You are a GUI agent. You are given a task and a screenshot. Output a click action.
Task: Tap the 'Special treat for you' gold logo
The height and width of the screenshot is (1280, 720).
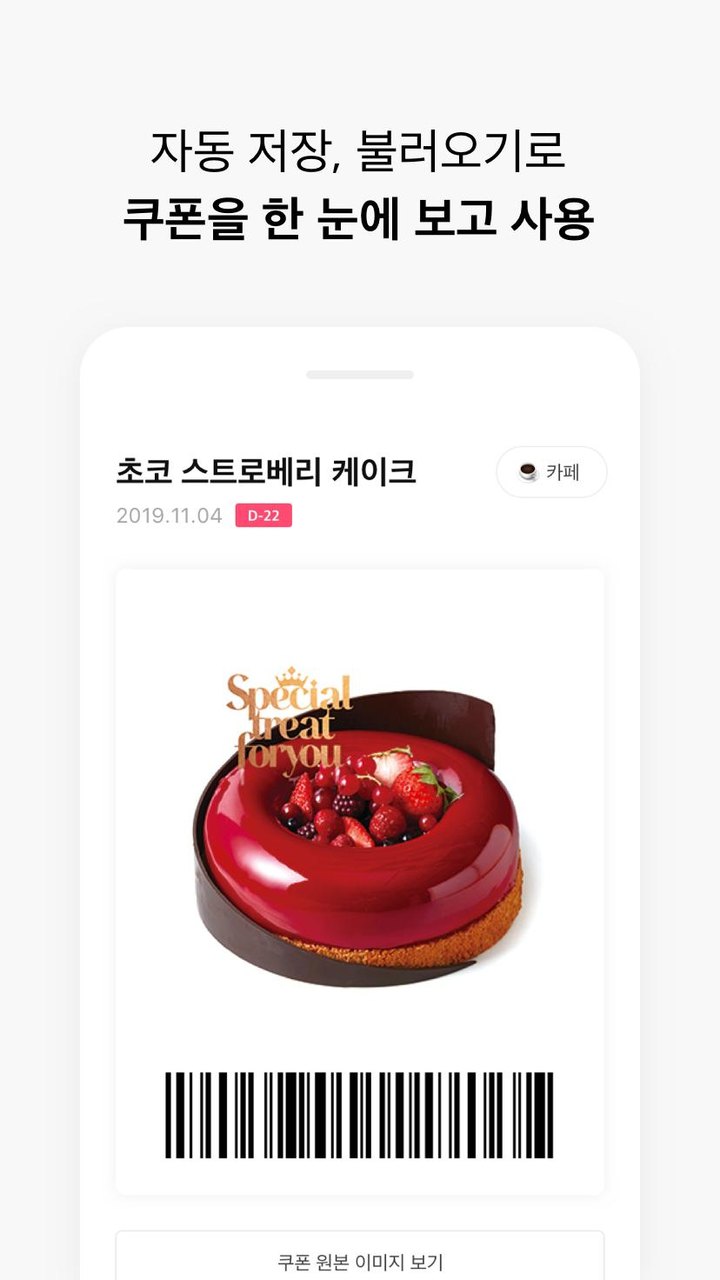click(x=286, y=710)
